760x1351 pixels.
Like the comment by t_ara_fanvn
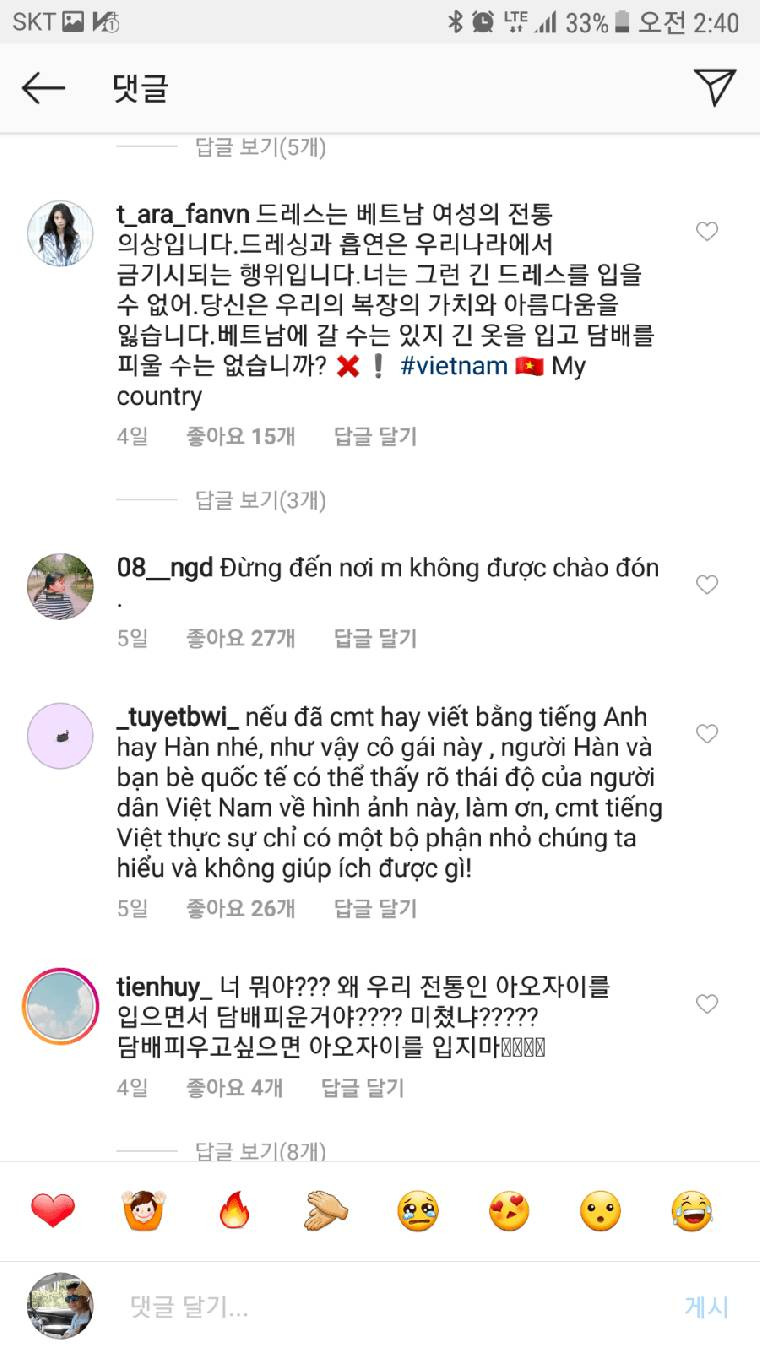click(x=707, y=232)
